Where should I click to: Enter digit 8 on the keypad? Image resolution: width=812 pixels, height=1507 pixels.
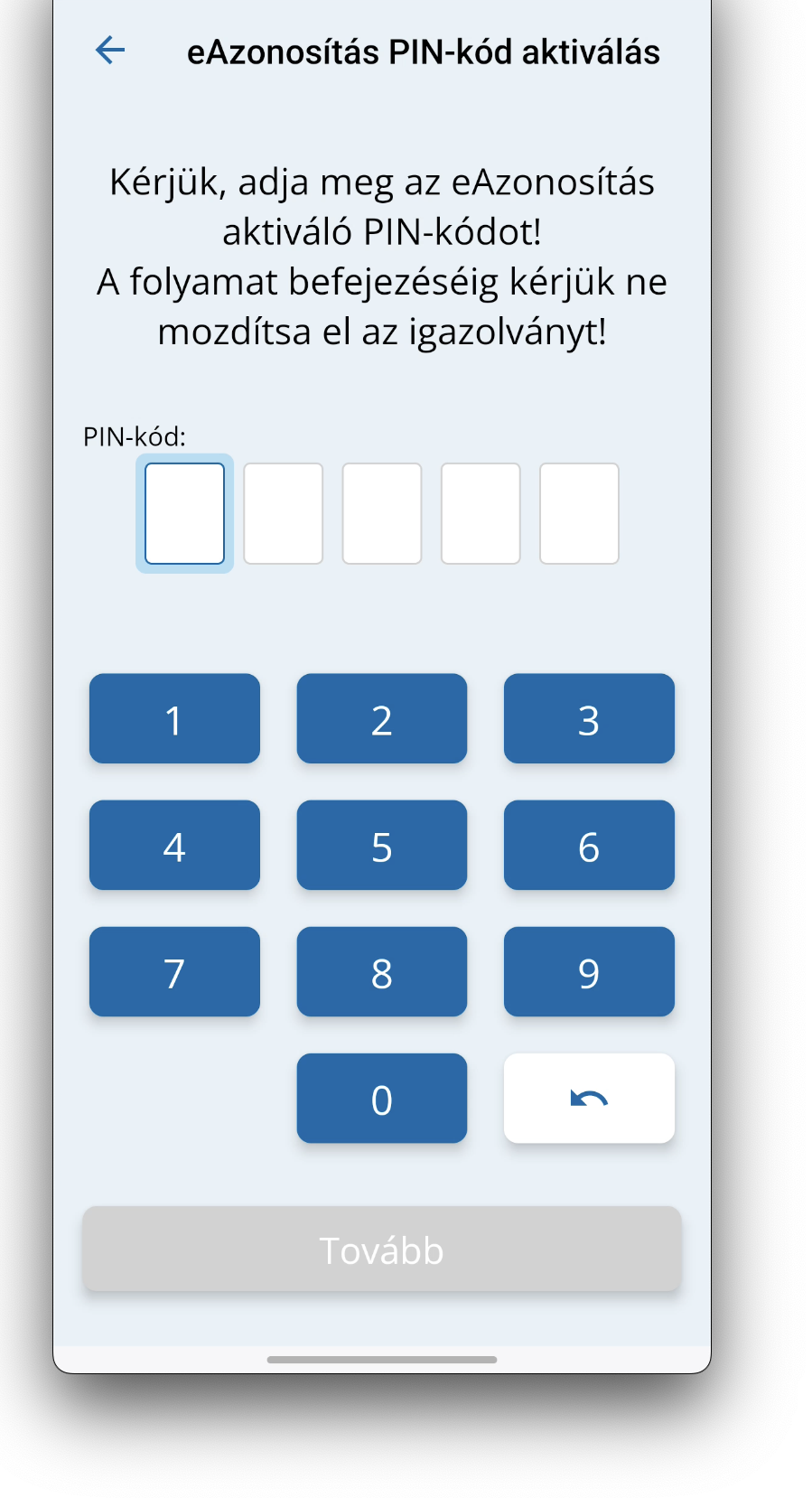pyautogui.click(x=382, y=971)
